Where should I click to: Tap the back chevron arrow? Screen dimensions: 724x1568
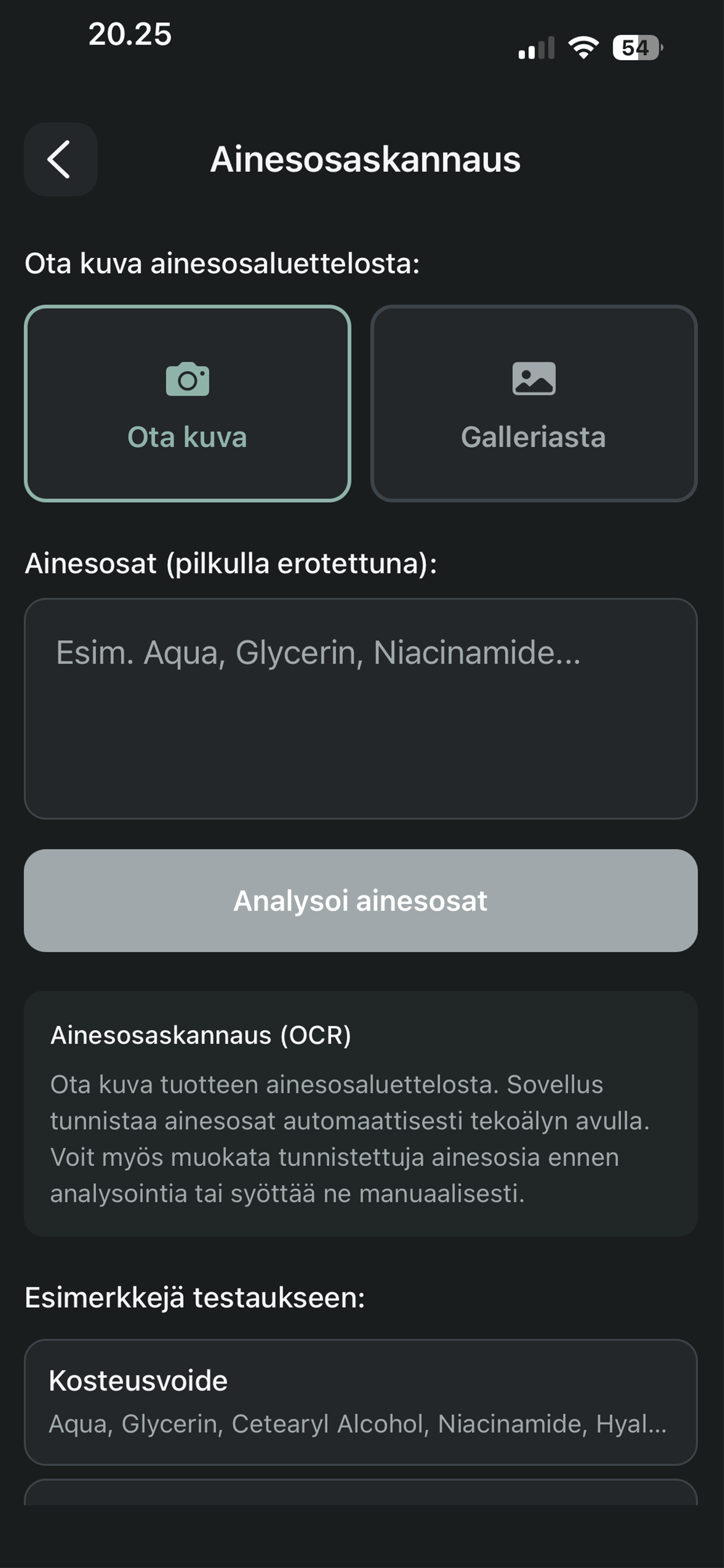[x=59, y=160]
